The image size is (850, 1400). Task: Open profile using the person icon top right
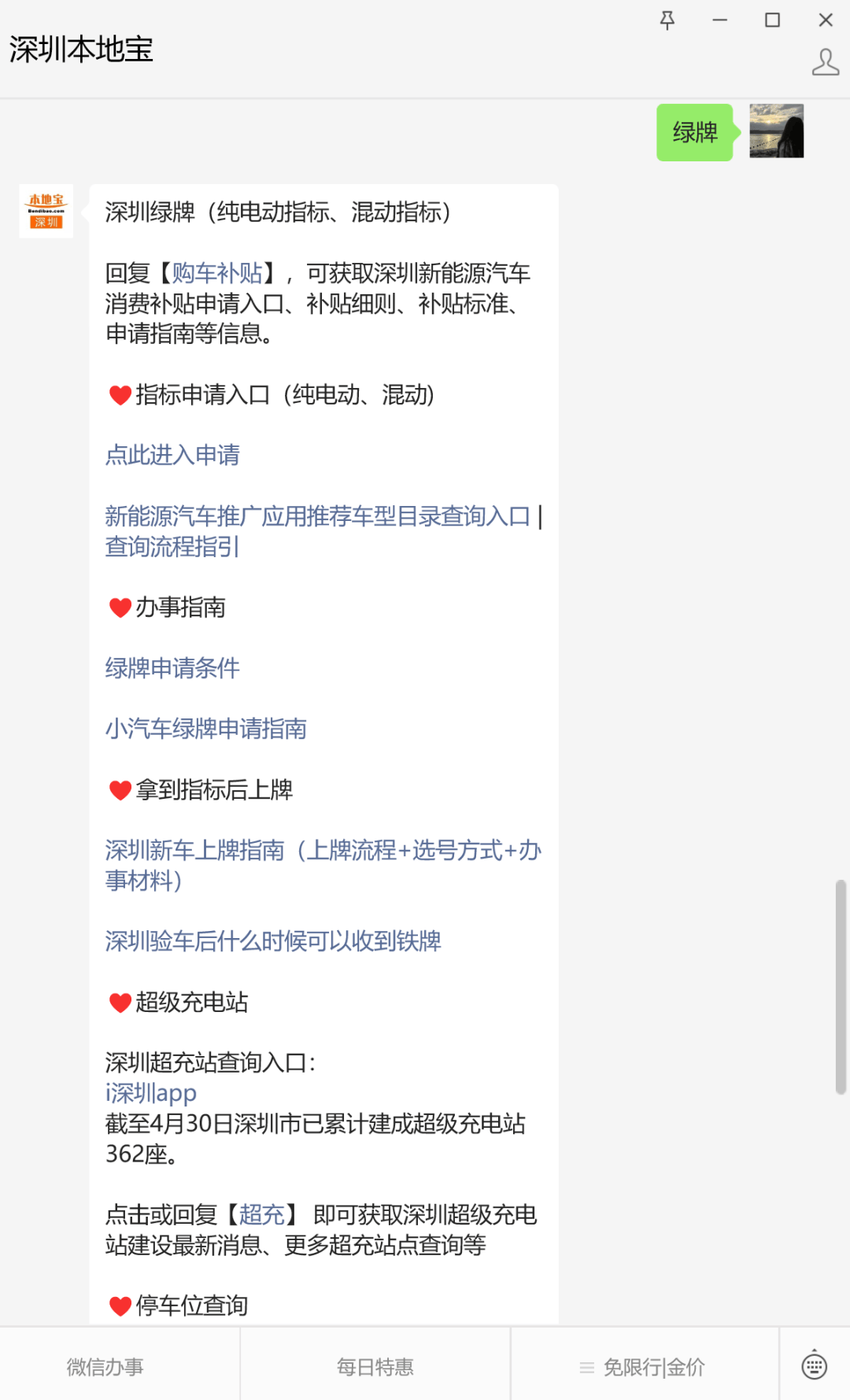coord(825,61)
